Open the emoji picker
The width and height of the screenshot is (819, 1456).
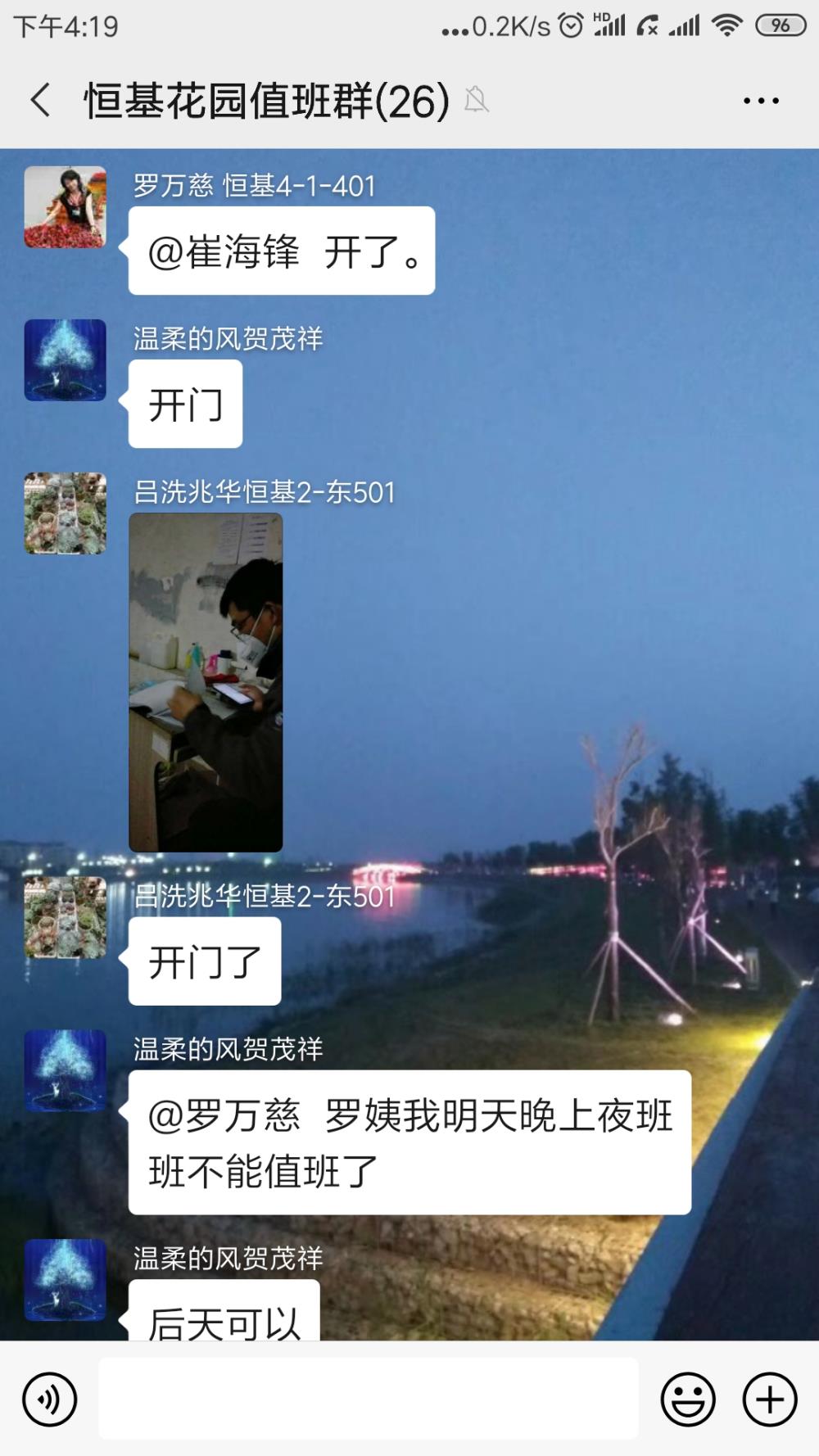click(688, 1399)
